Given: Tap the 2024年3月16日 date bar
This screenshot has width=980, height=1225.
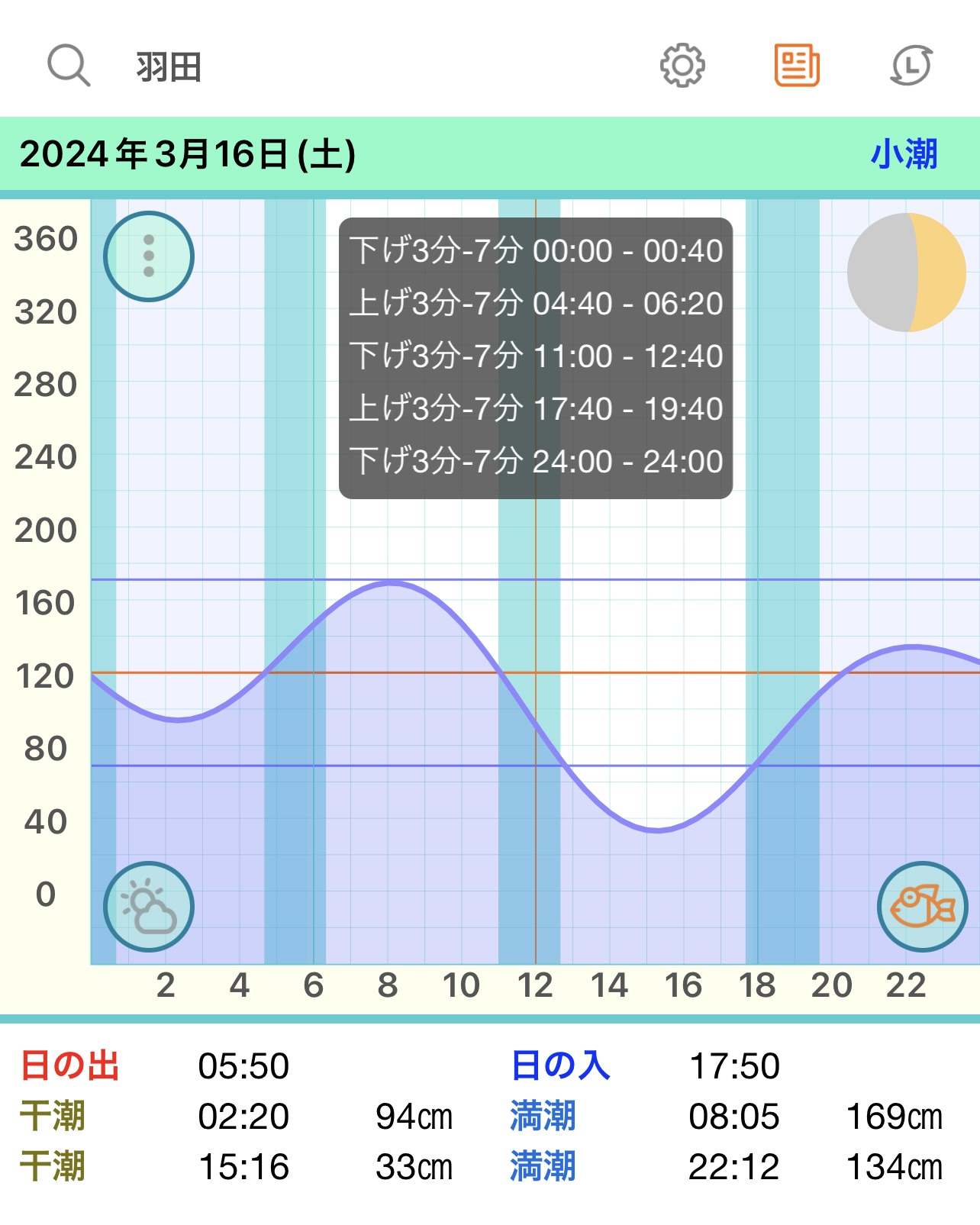Looking at the screenshot, I should 188,154.
